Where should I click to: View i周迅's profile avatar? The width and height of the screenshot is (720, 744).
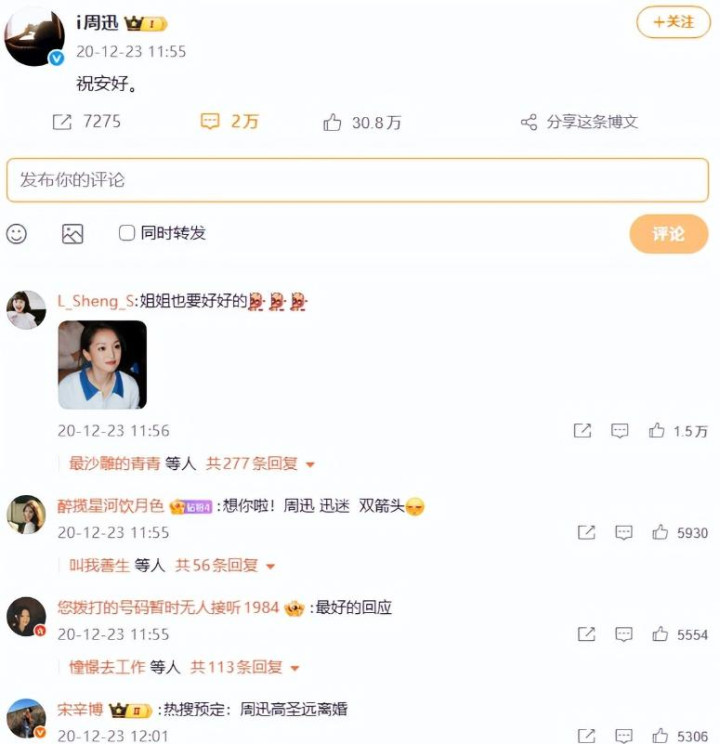click(x=34, y=36)
